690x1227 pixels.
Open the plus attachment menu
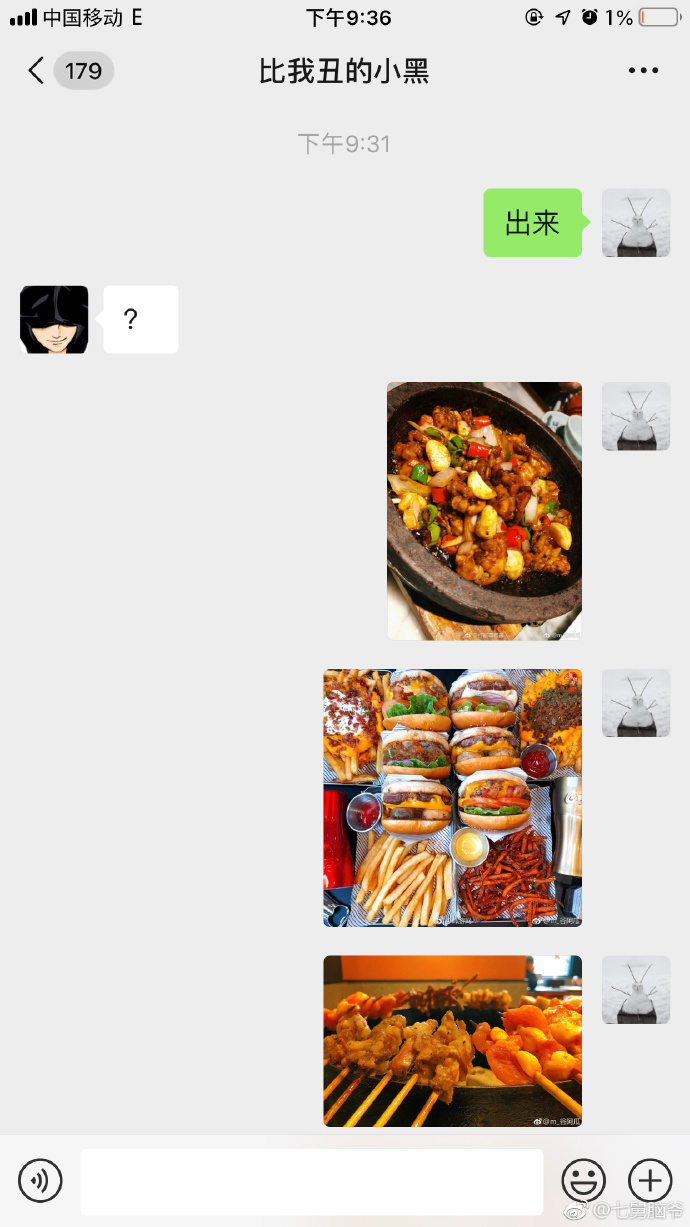pyautogui.click(x=650, y=1181)
